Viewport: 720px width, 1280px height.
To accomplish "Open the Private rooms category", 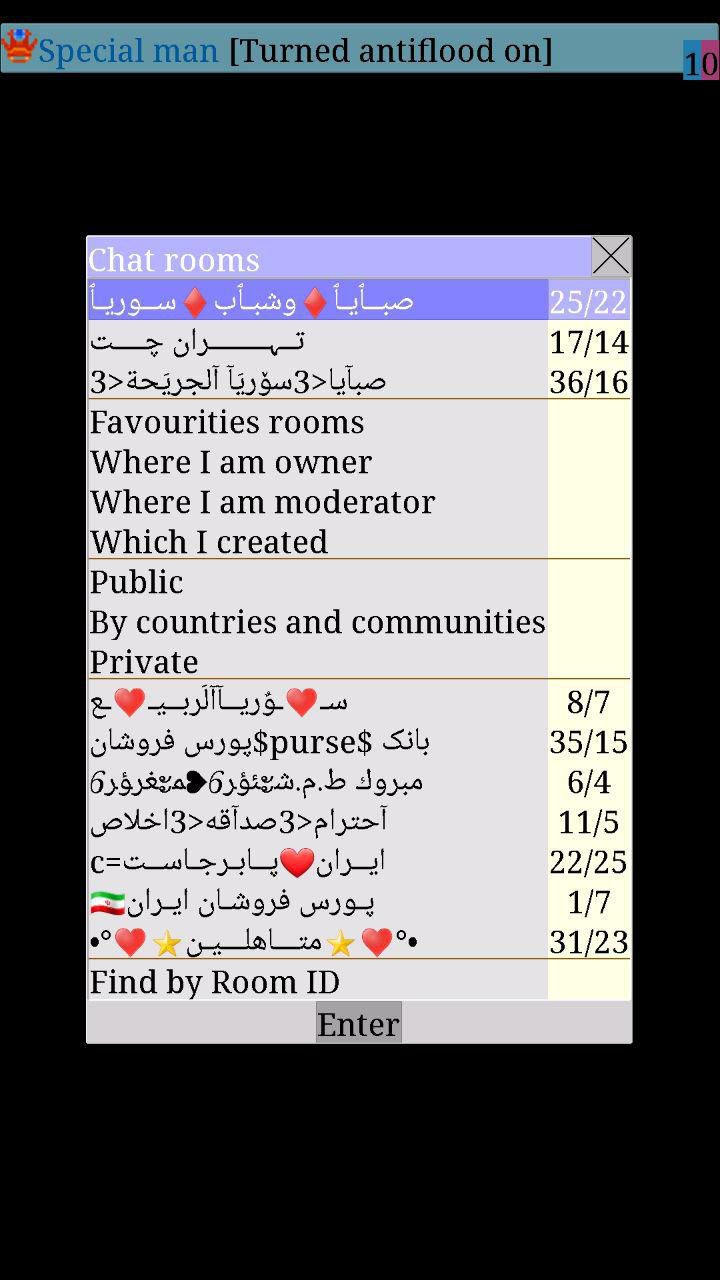I will click(x=359, y=661).
